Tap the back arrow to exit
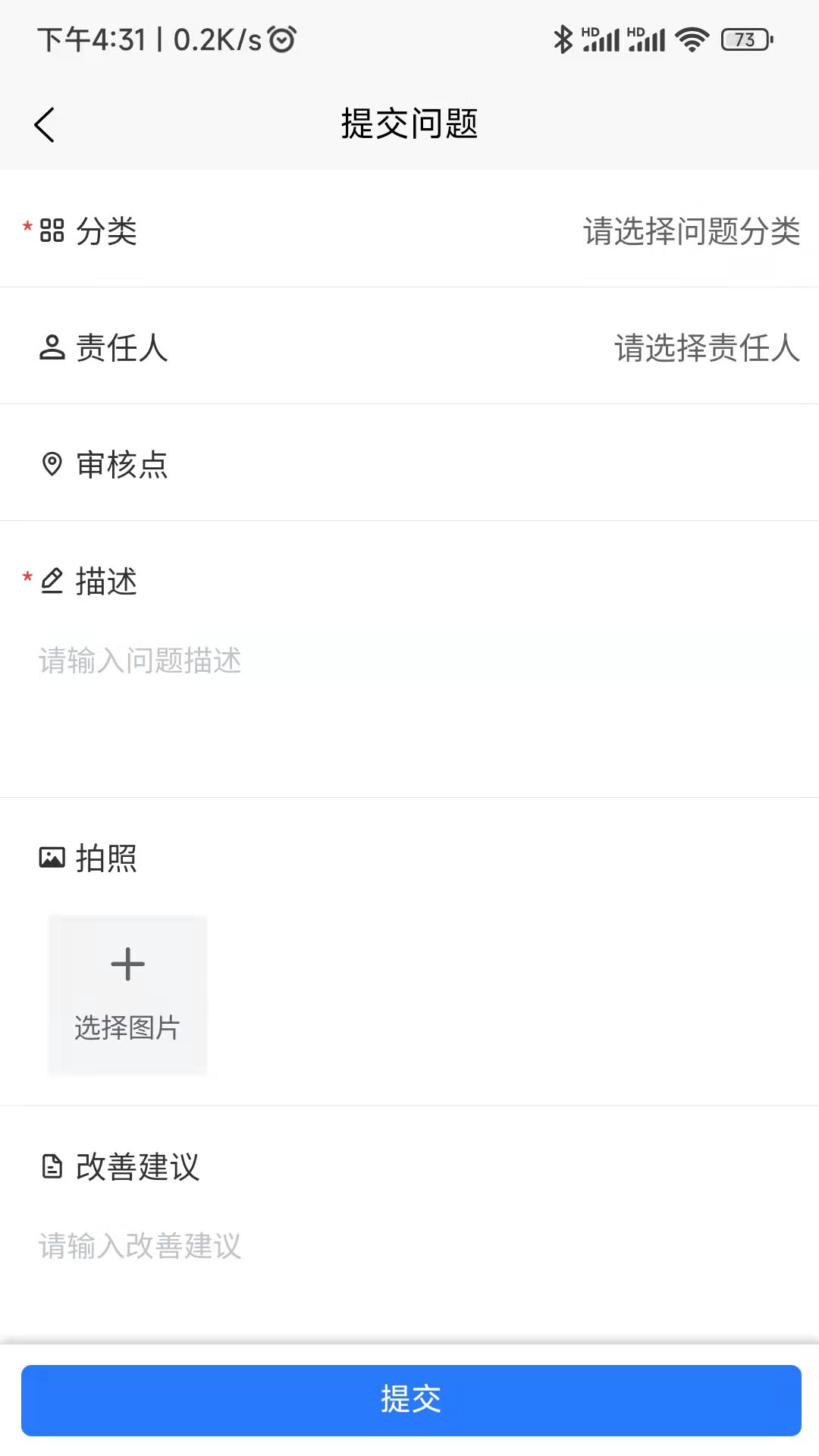This screenshot has height=1456, width=819. [45, 124]
